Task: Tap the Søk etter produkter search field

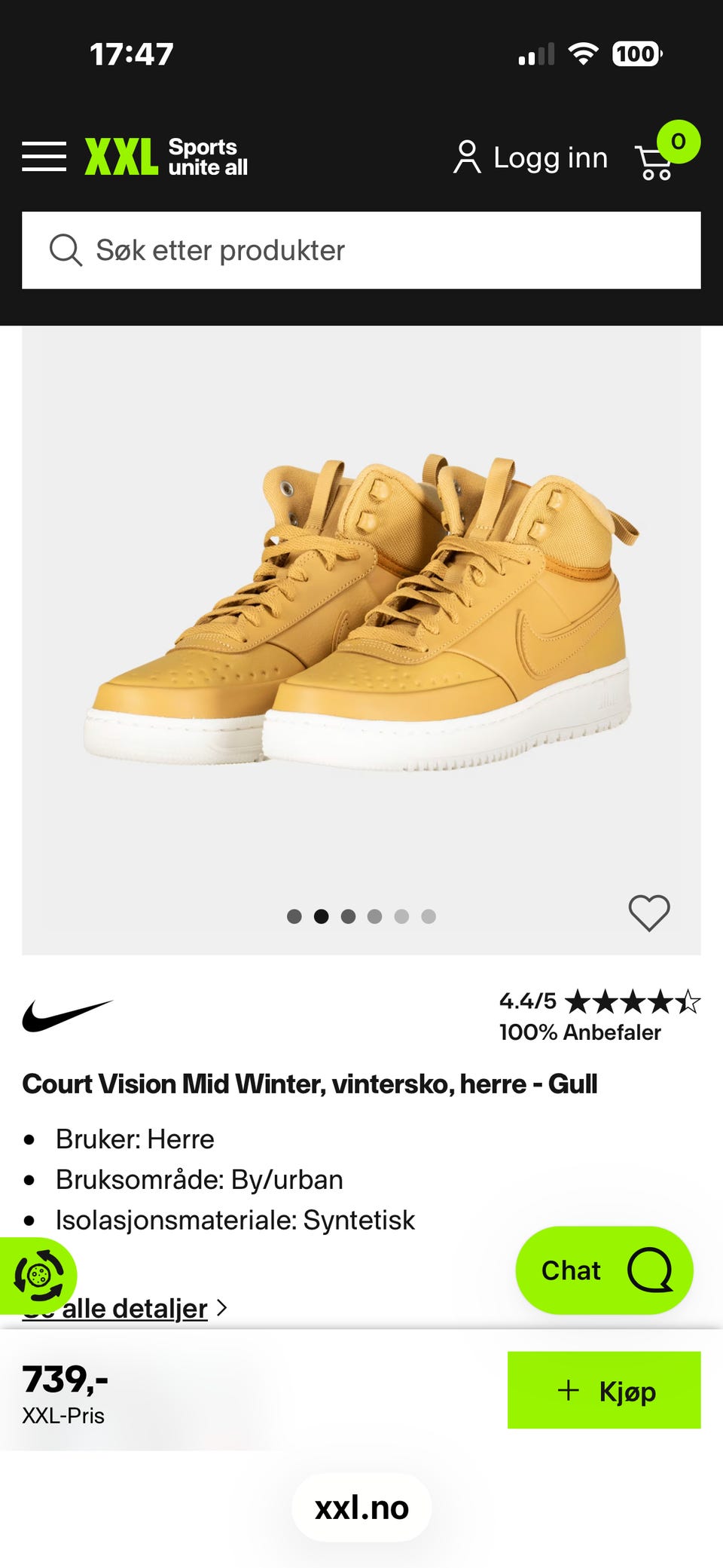Action: coord(361,250)
